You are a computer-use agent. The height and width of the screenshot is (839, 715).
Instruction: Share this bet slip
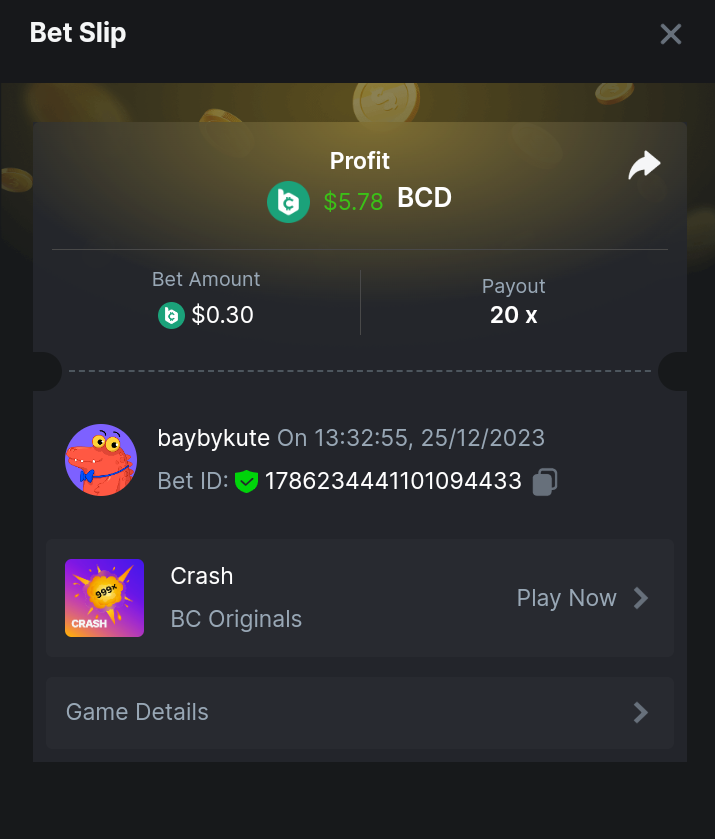point(644,166)
